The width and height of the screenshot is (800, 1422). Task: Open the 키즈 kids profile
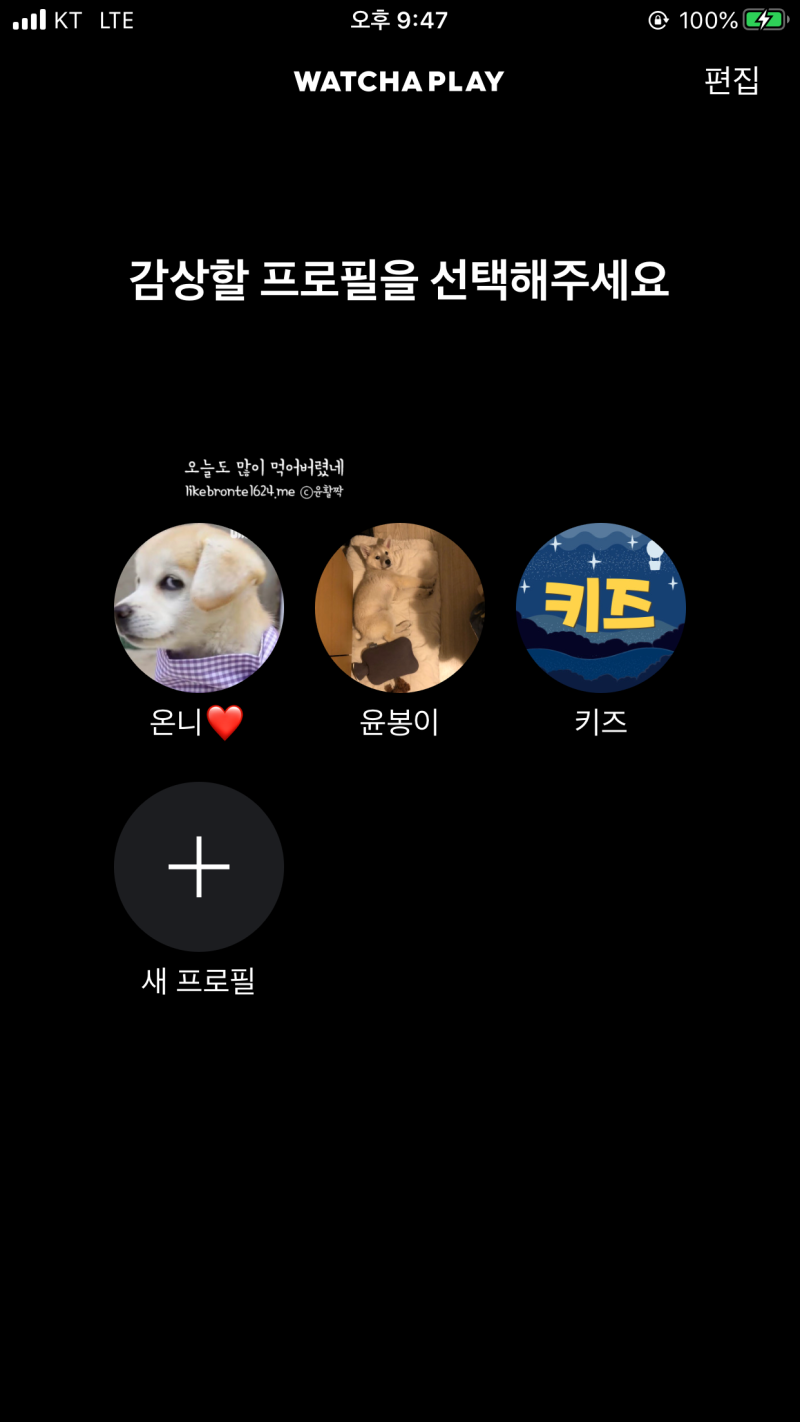(x=600, y=607)
